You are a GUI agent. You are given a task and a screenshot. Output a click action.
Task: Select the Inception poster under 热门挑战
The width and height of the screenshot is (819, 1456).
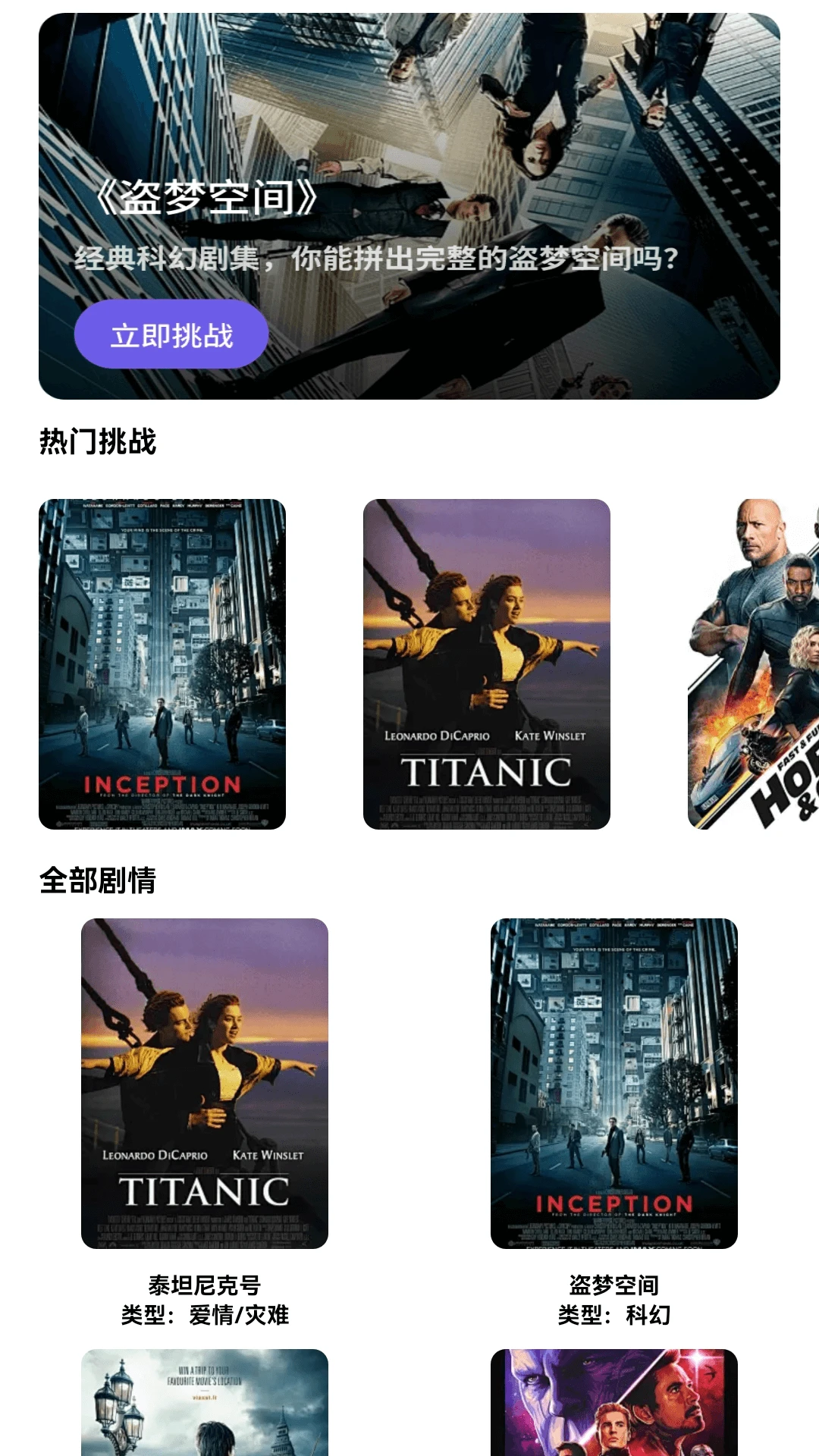point(164,664)
